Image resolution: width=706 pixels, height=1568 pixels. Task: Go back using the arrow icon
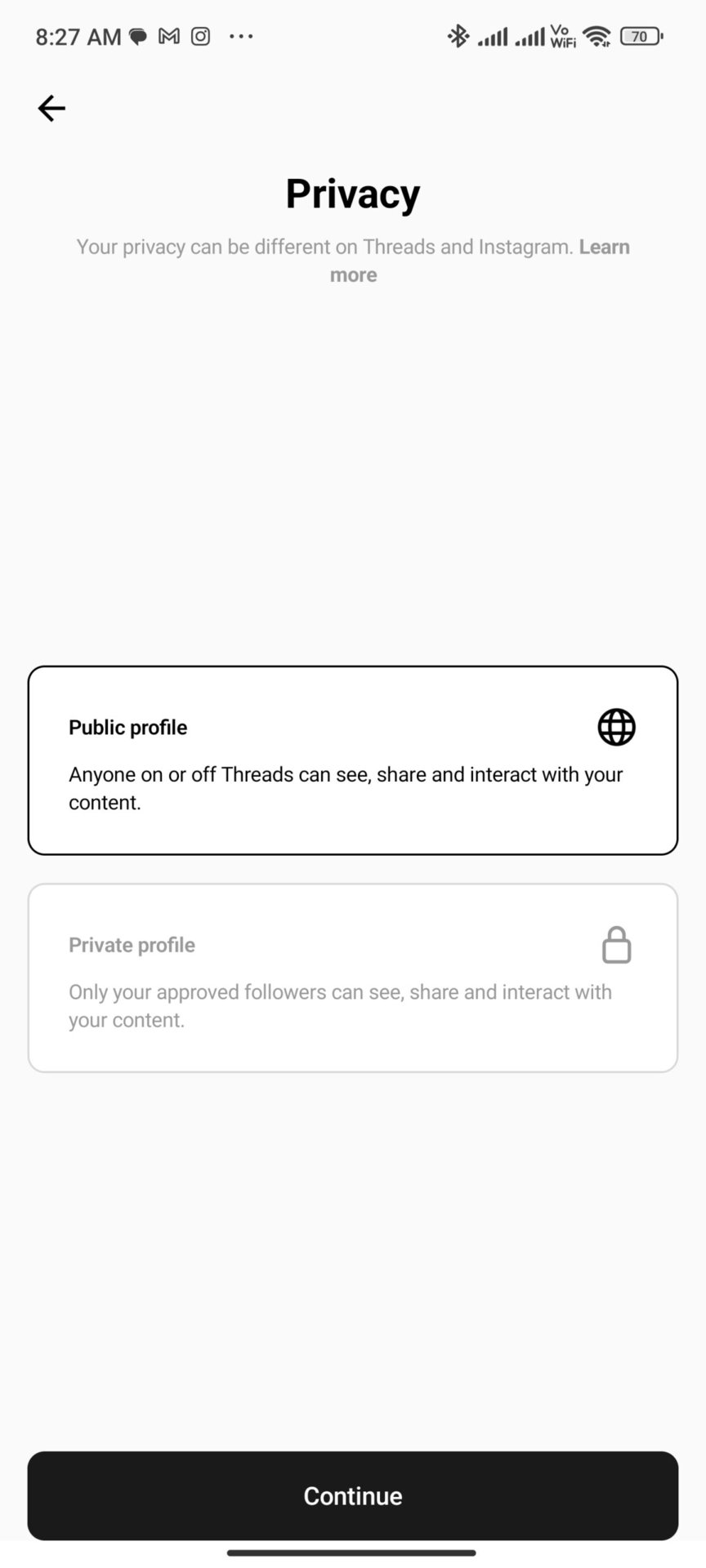pos(51,108)
